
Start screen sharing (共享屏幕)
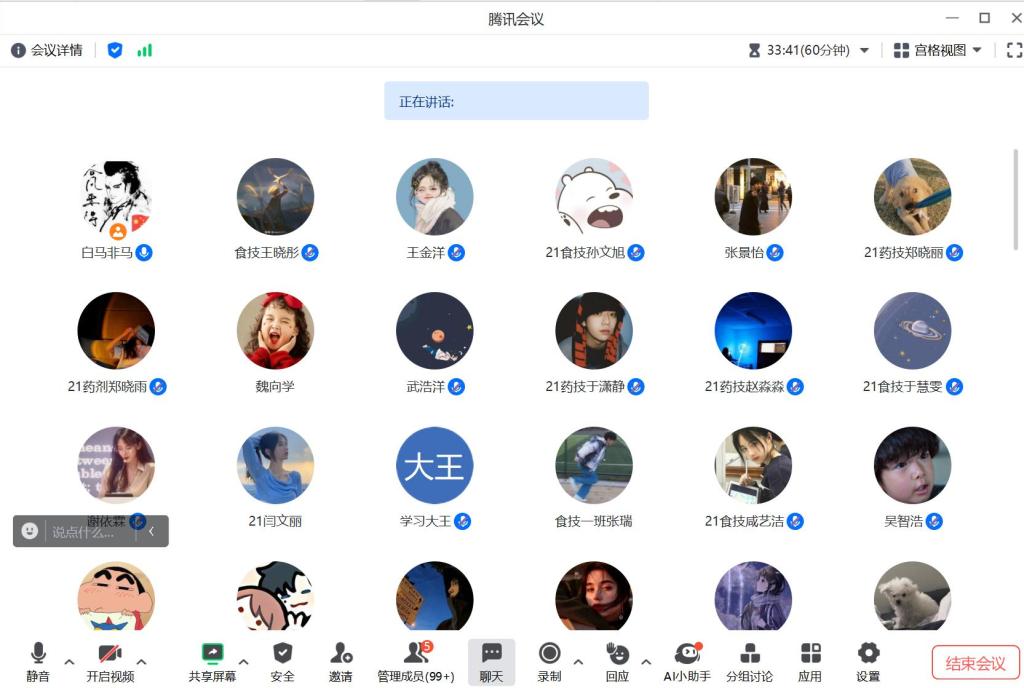pyautogui.click(x=212, y=661)
